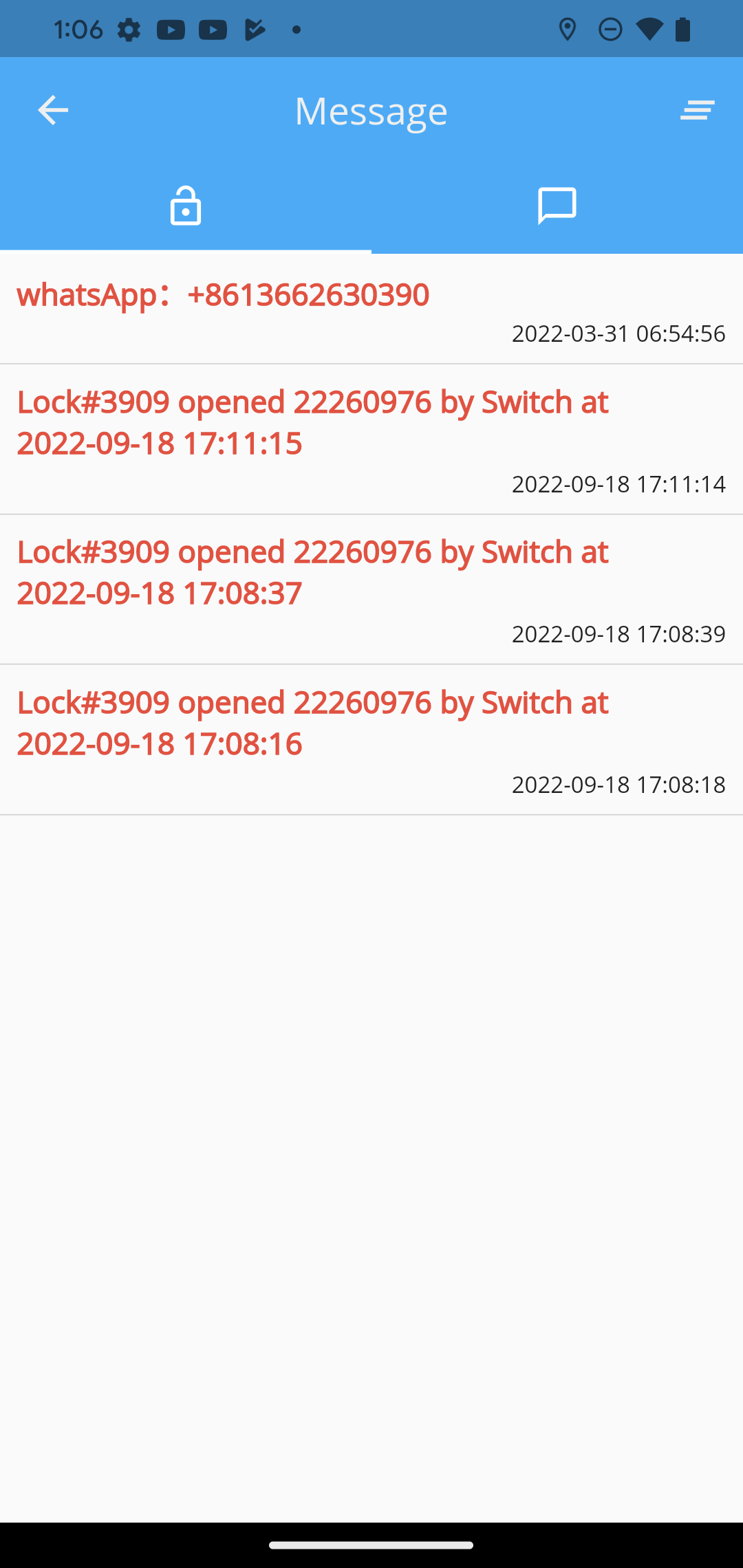Open the sort/filter menu icon
This screenshot has width=743, height=1568.
697,111
